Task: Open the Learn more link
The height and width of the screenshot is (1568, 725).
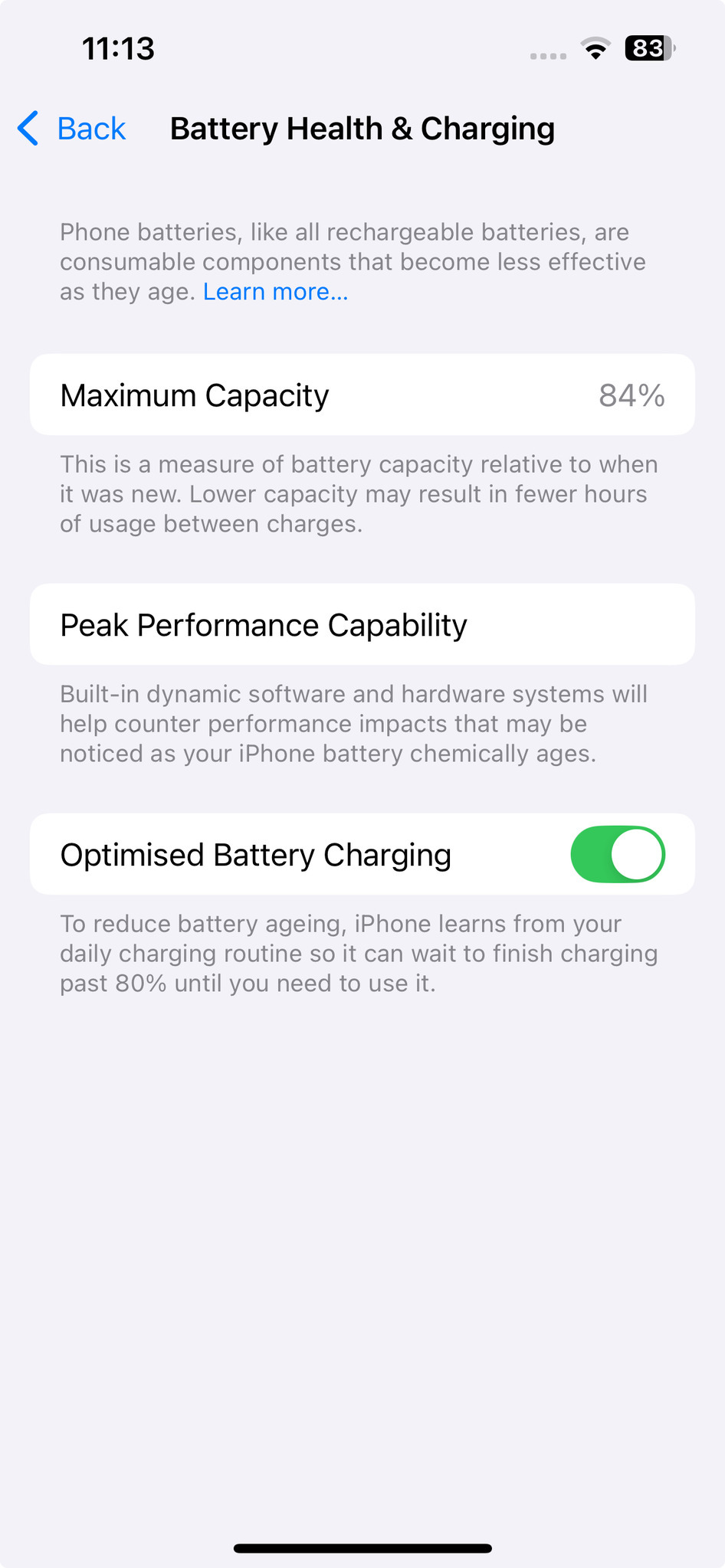Action: tap(275, 292)
